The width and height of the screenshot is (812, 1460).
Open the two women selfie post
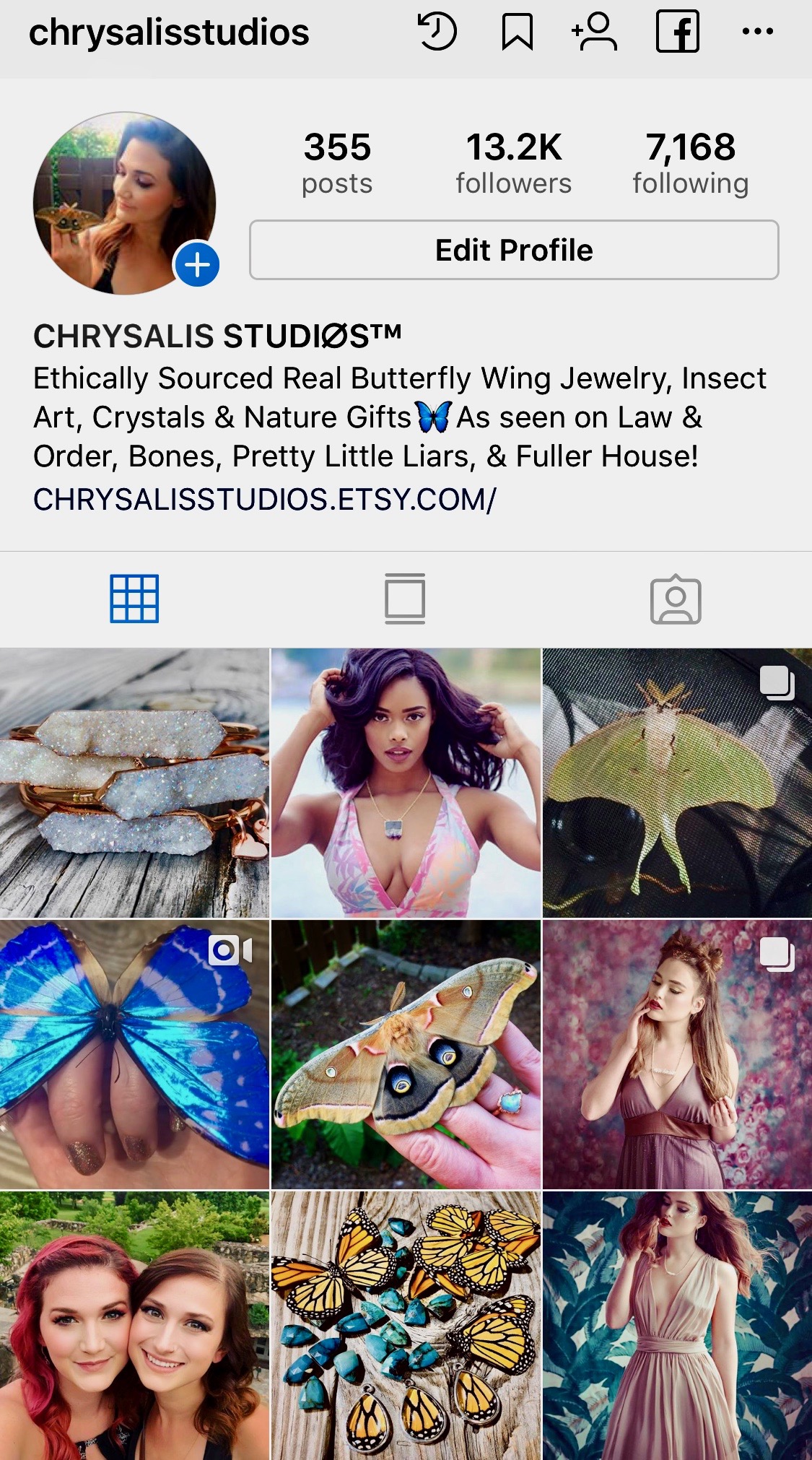click(134, 1326)
